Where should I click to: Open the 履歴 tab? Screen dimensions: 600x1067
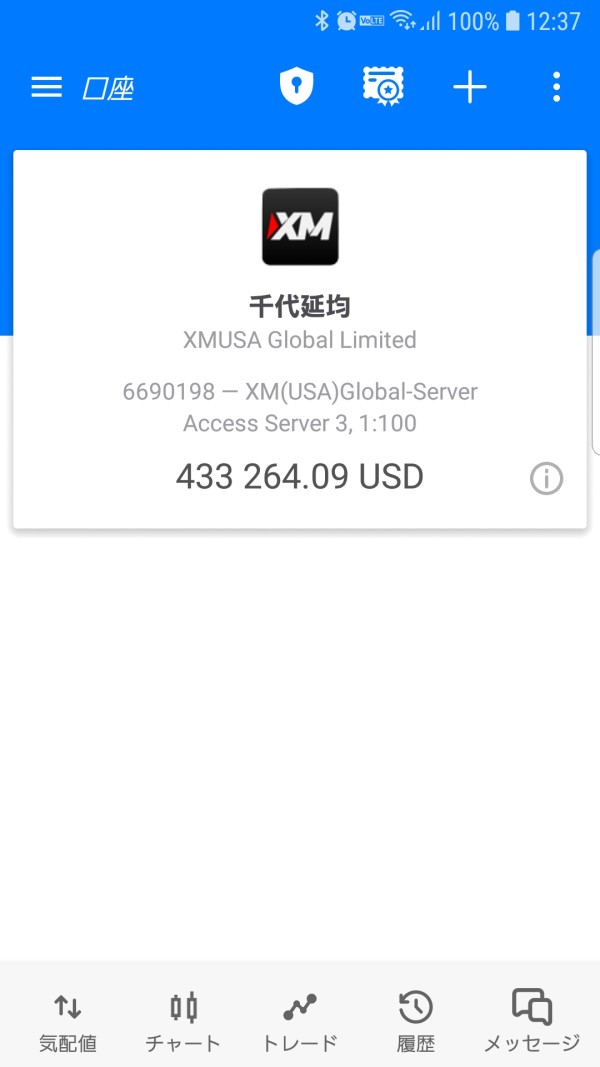416,1022
